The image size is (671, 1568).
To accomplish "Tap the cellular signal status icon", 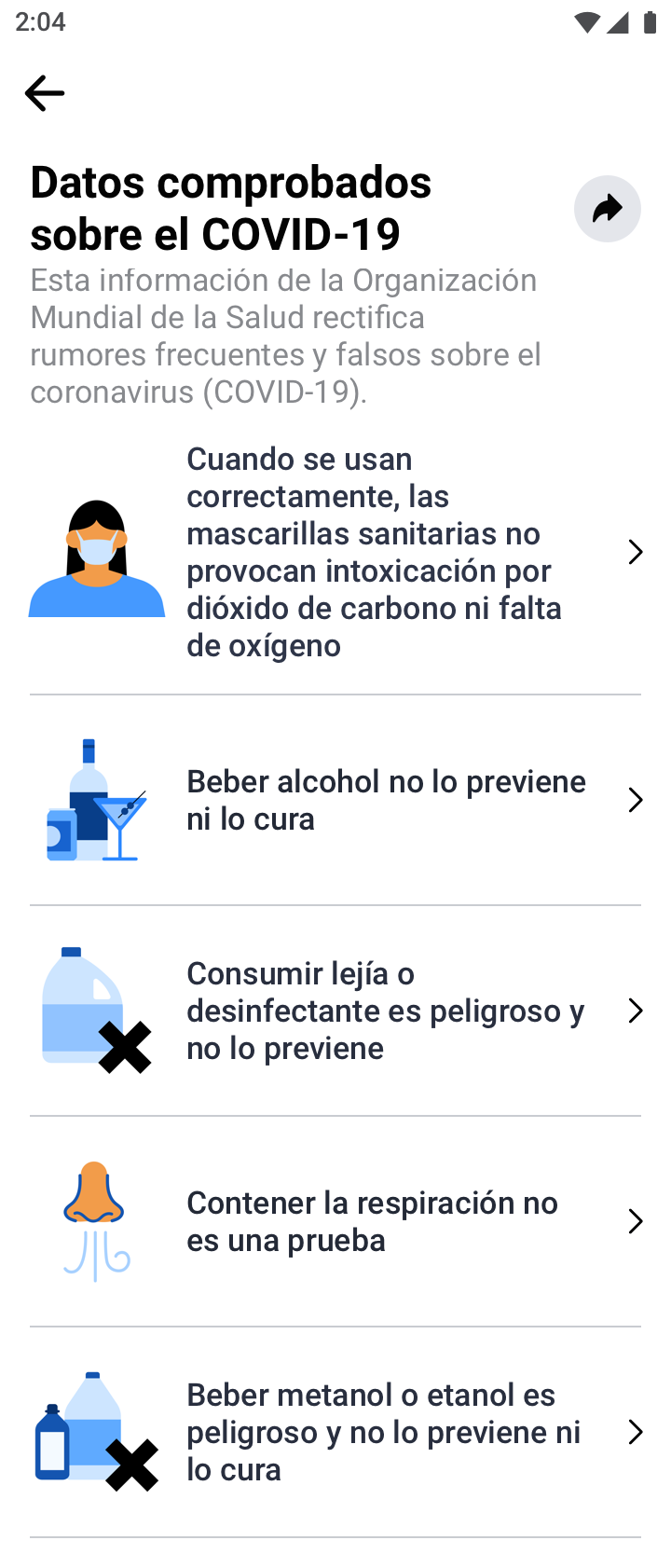I will coord(620,21).
